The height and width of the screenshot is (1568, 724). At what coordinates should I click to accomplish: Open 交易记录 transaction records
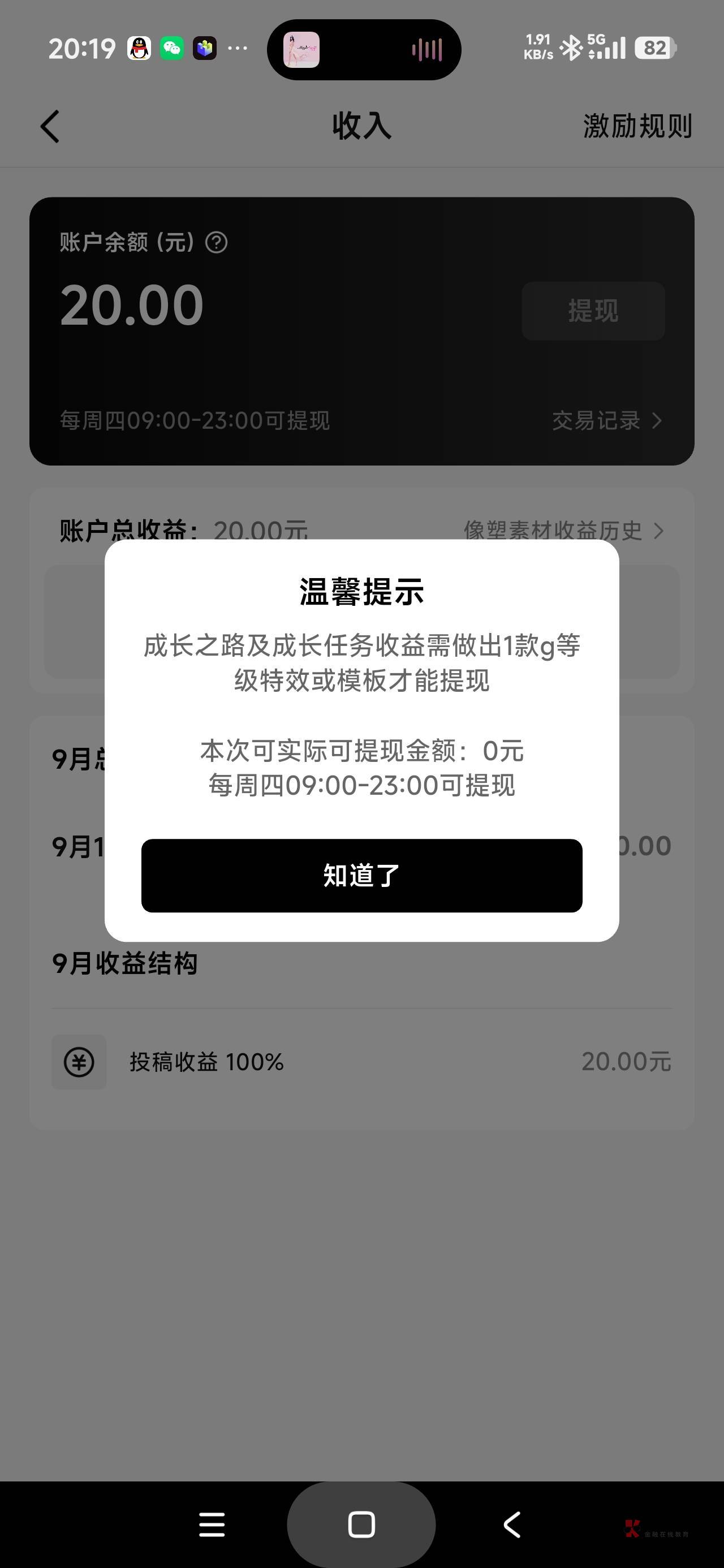click(607, 420)
